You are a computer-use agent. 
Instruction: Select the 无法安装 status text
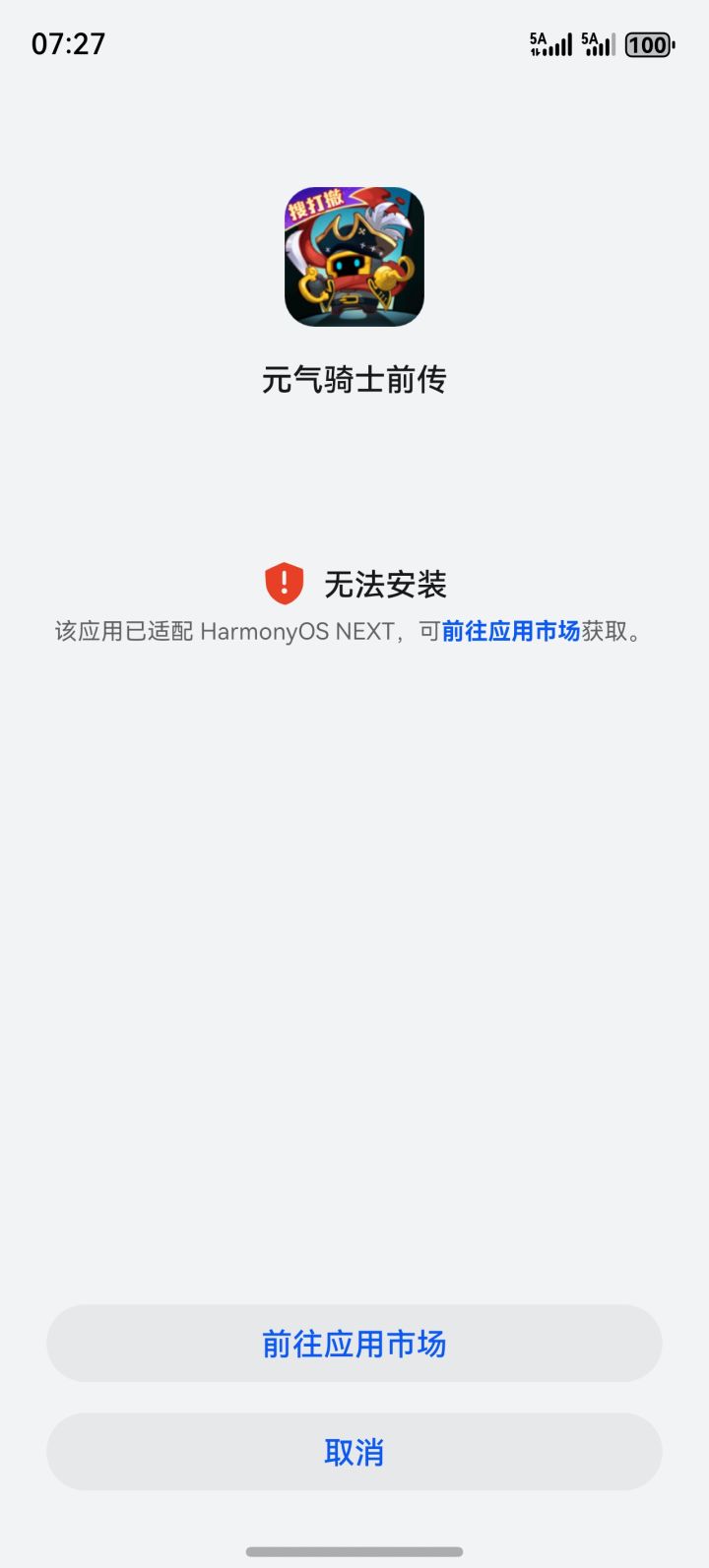[386, 583]
